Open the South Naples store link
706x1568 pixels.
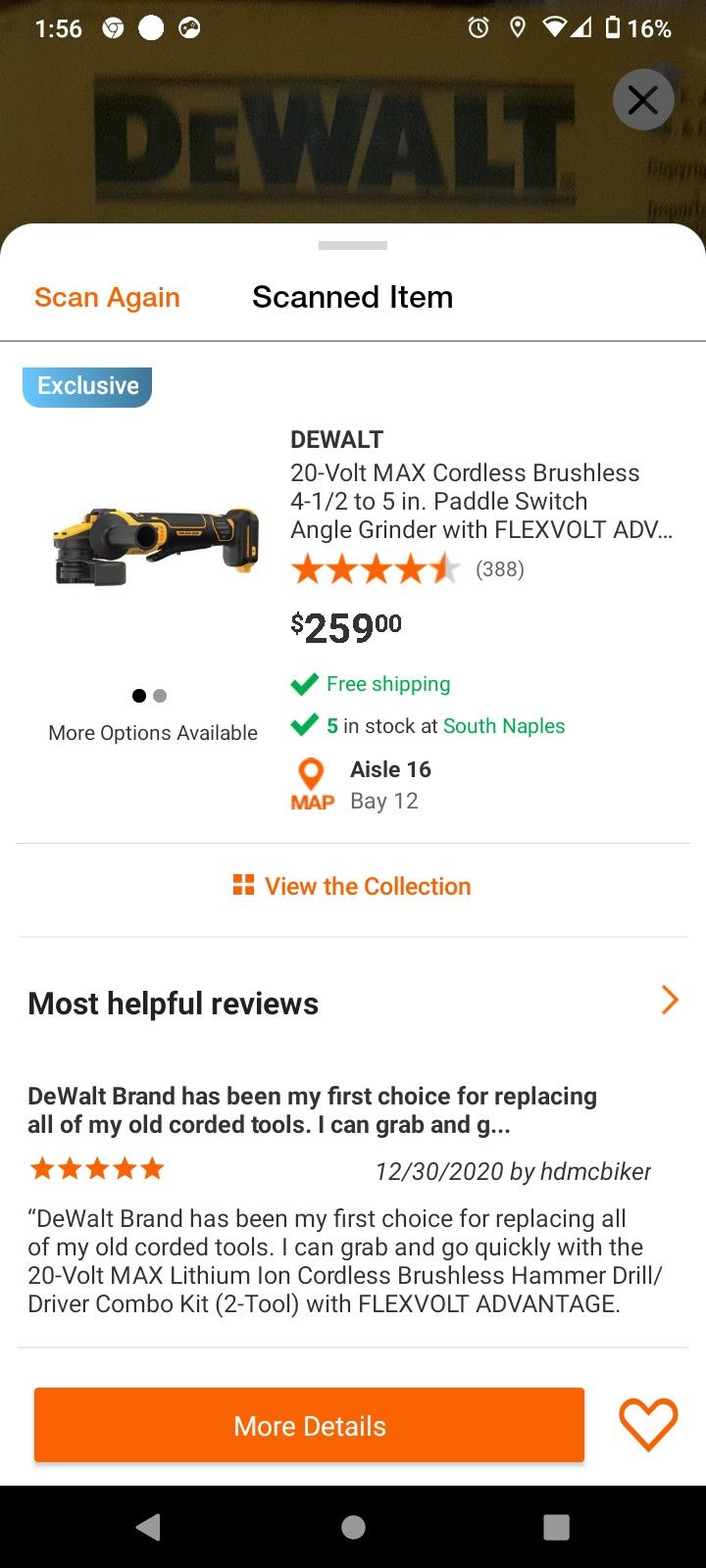coord(504,726)
